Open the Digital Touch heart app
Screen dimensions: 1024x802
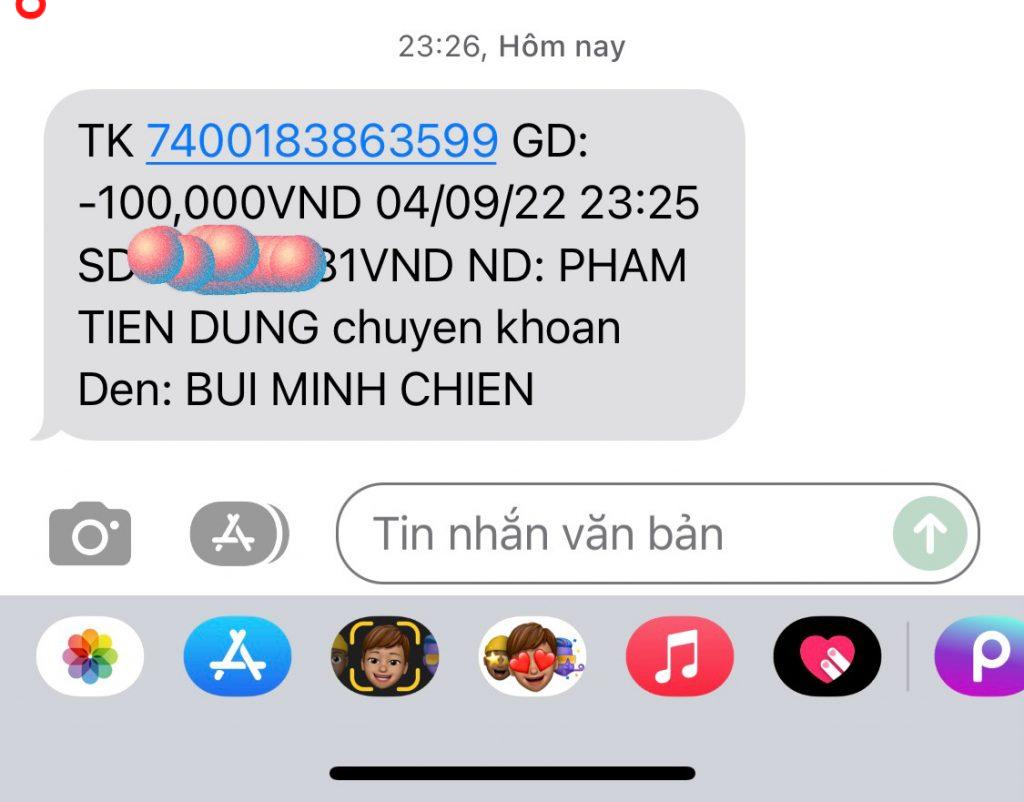click(x=827, y=657)
